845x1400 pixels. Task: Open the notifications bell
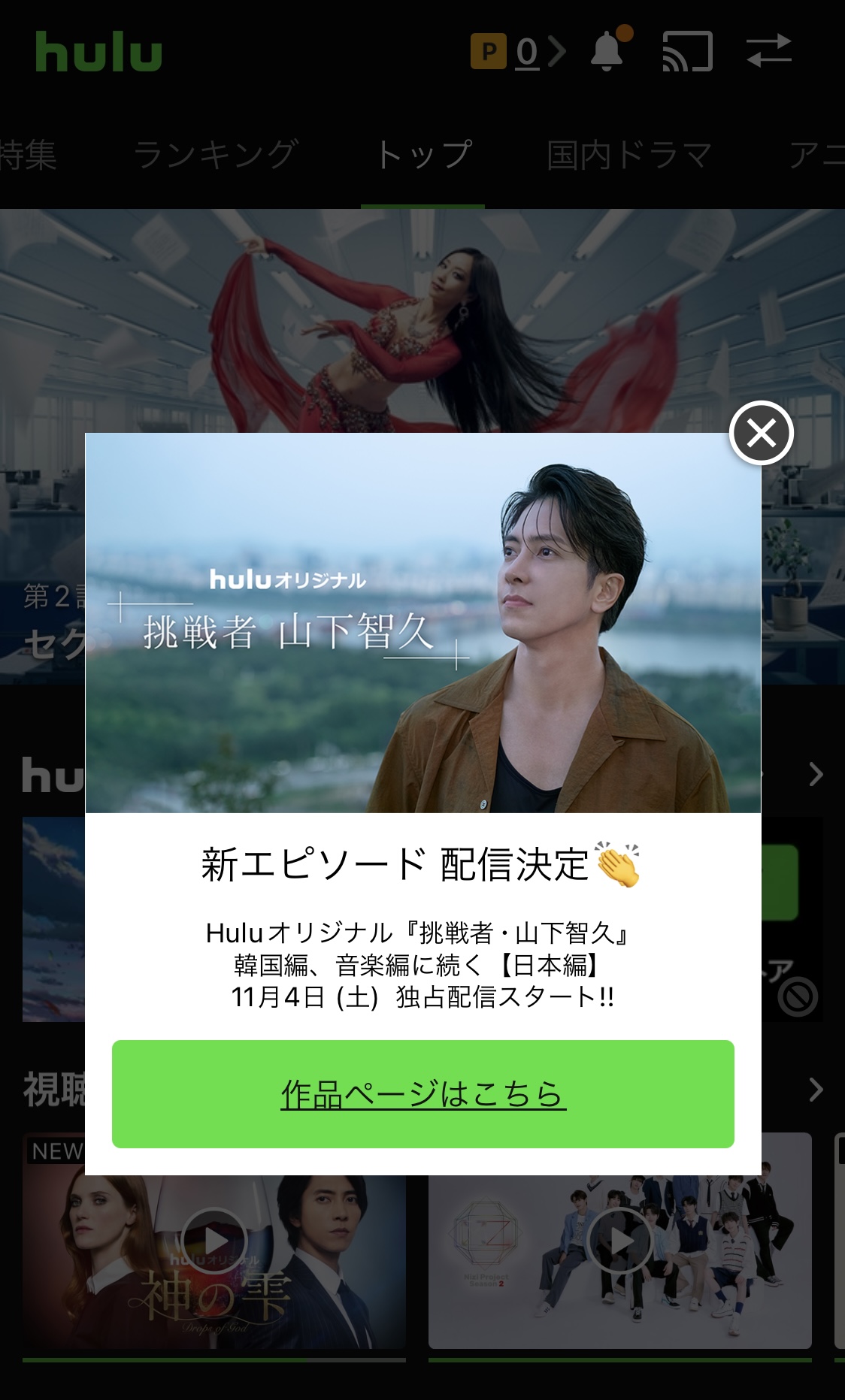click(608, 50)
